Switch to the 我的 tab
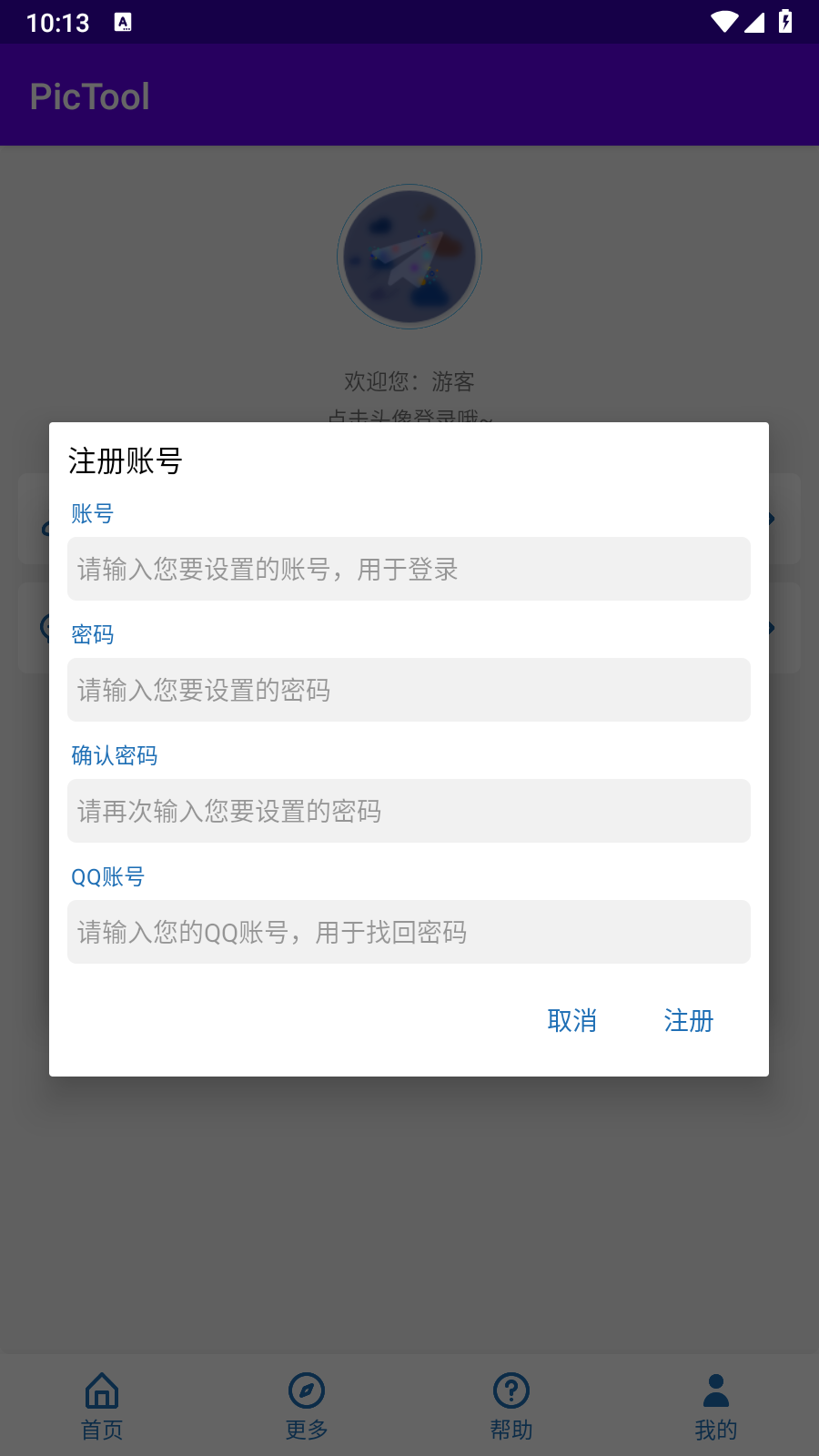This screenshot has width=819, height=1456. tap(715, 1406)
